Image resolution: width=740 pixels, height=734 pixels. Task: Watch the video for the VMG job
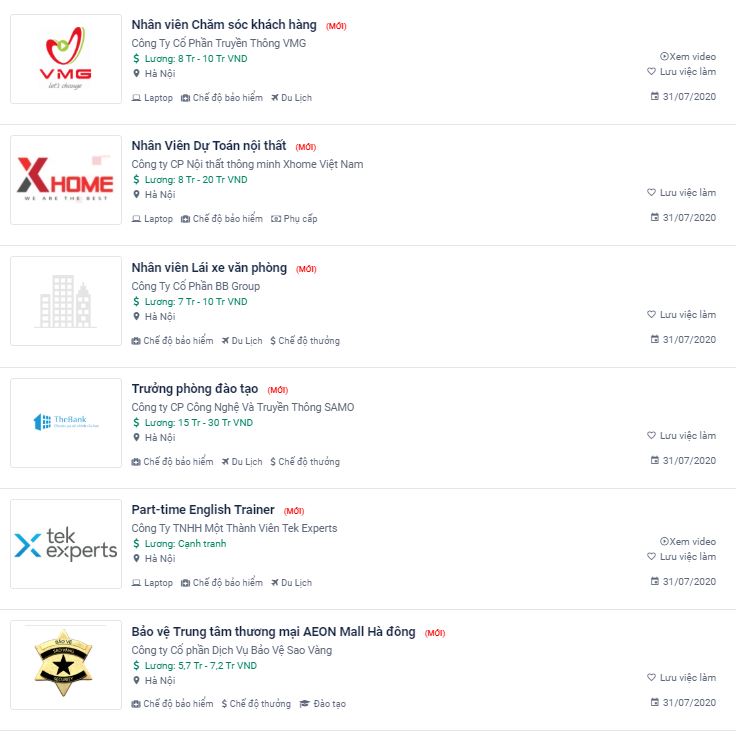[688, 57]
